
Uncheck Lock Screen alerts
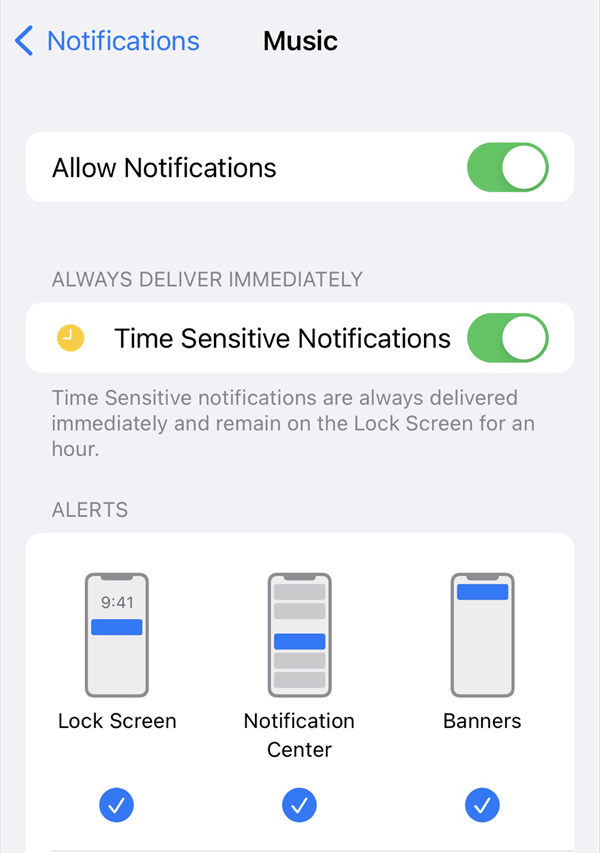(117, 803)
